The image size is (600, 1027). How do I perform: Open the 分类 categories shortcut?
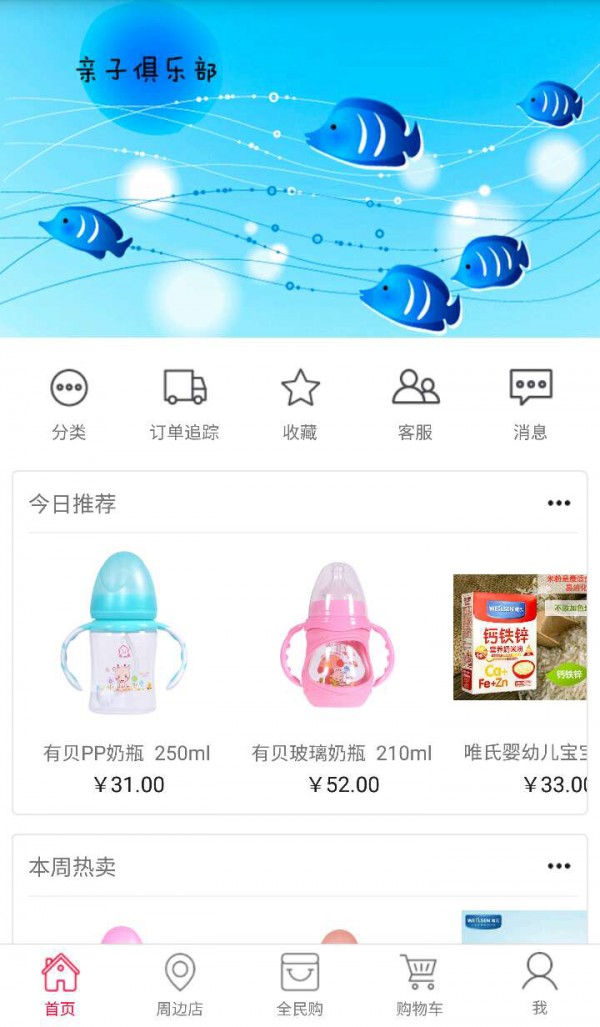click(x=69, y=403)
